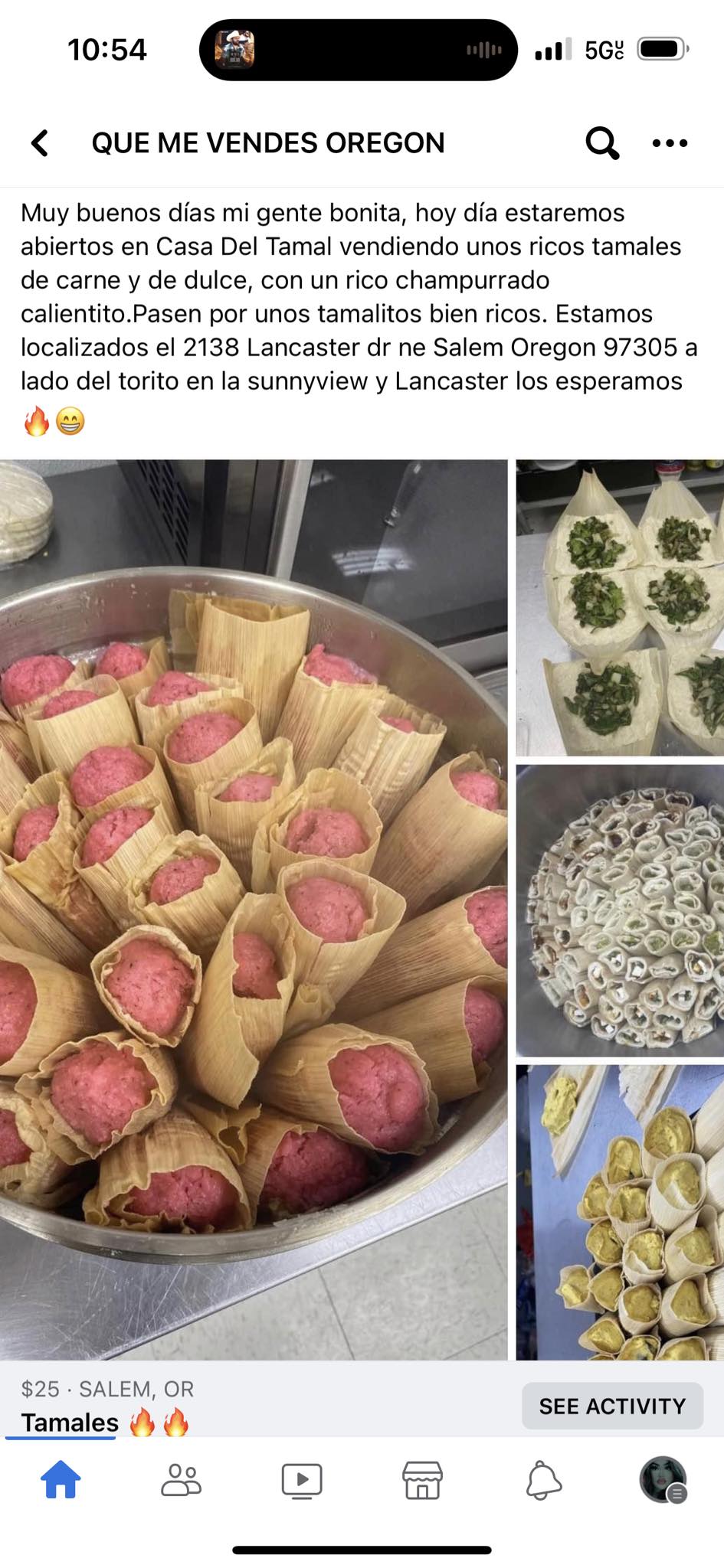The image size is (724, 1568).
Task: Open the large pink tamales photo
Action: click(254, 910)
